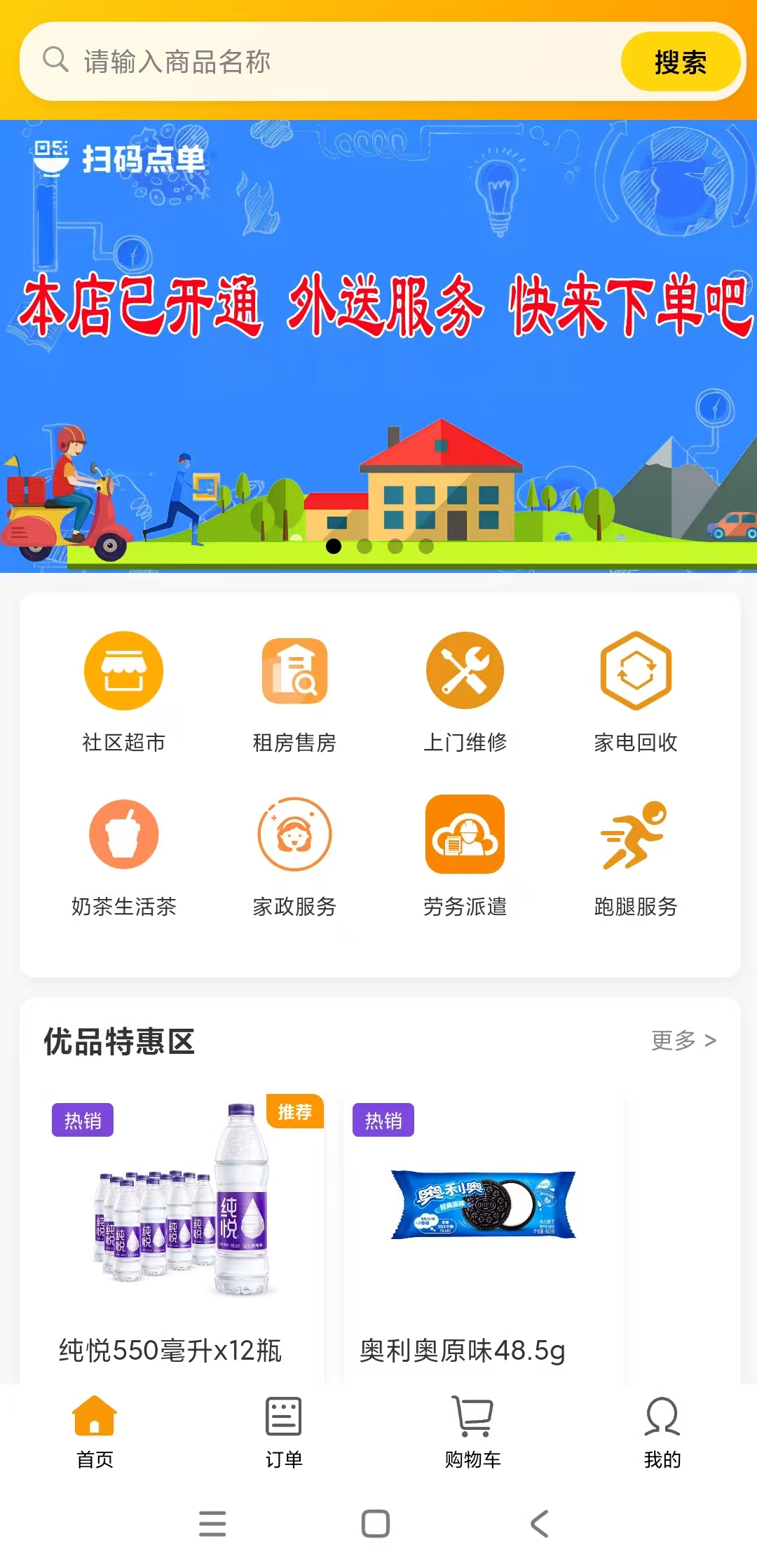The height and width of the screenshot is (1568, 757).
Task: Open 更多 to see more special offers
Action: [x=683, y=1040]
